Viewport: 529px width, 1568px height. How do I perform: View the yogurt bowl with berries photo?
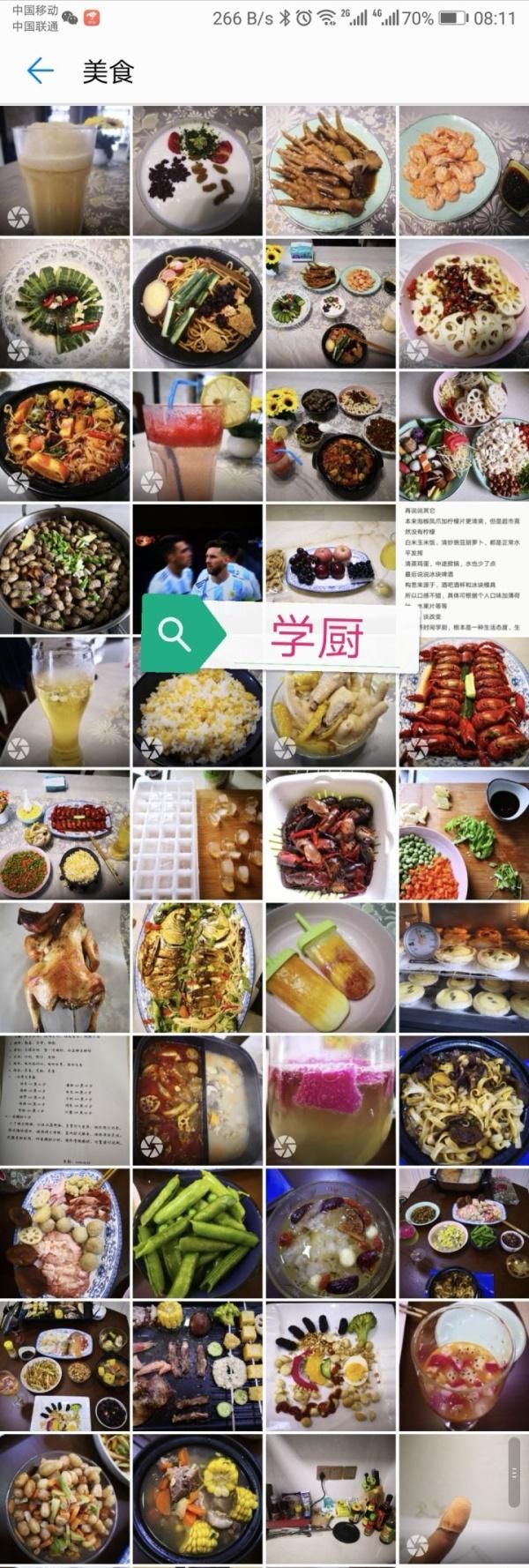point(197,170)
